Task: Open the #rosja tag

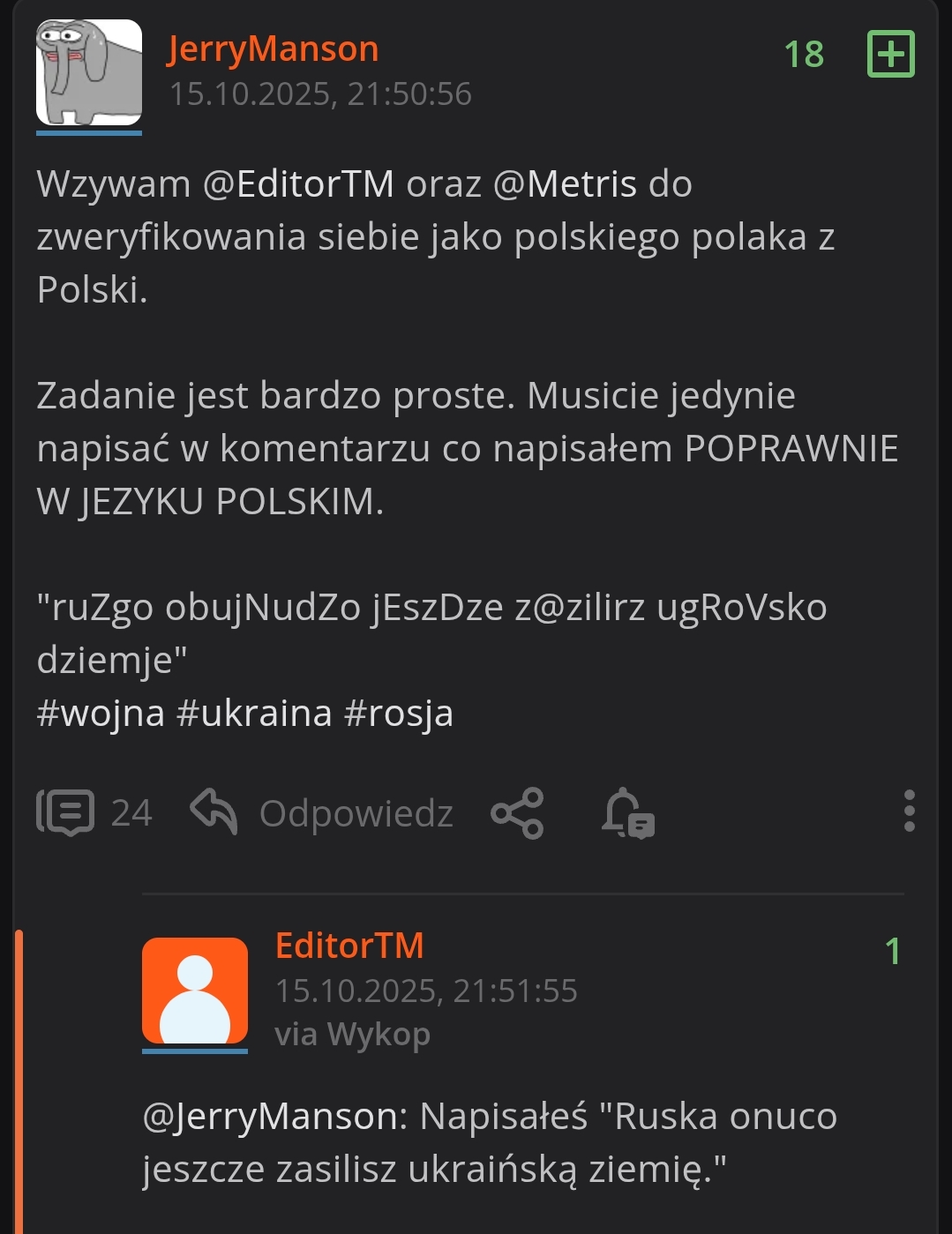Action: 398,713
